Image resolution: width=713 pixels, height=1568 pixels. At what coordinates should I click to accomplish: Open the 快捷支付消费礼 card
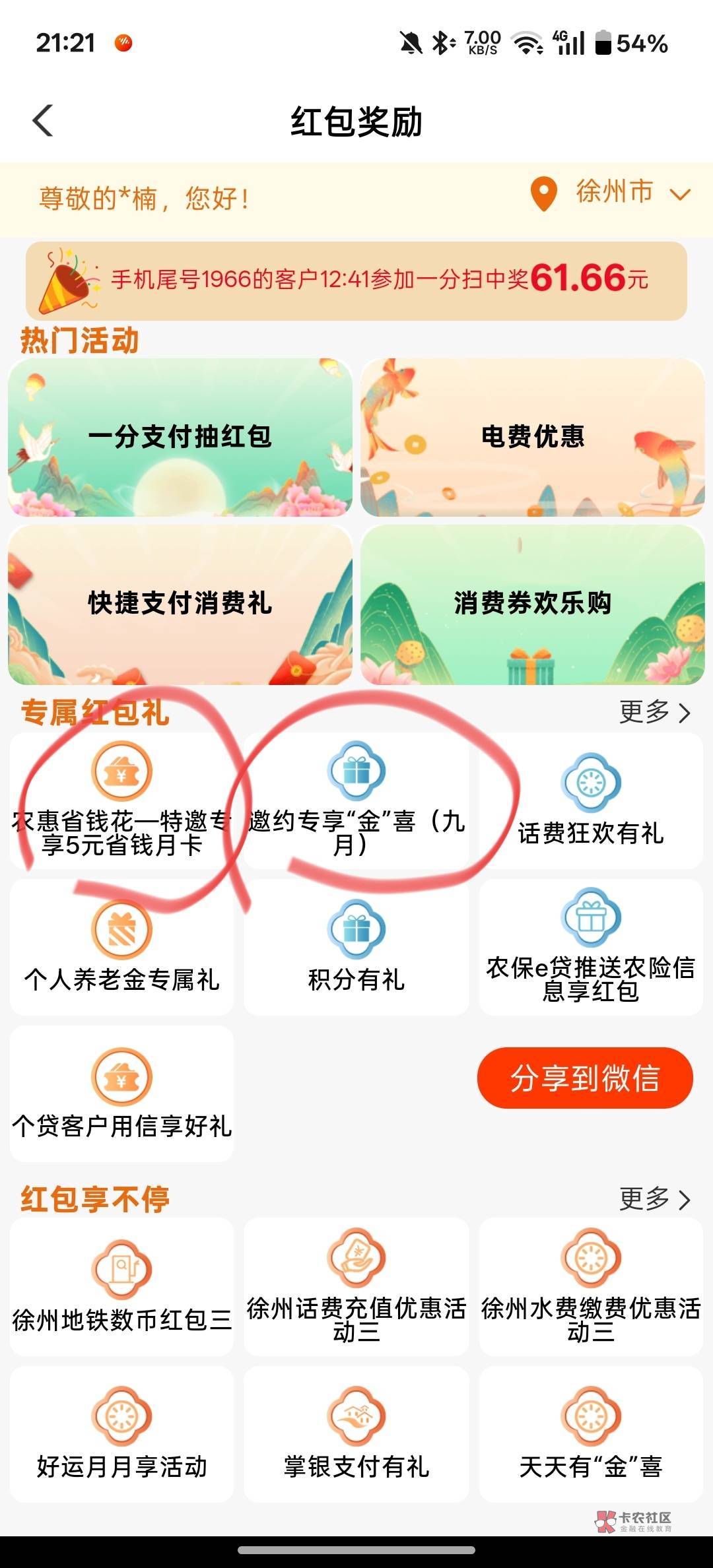click(180, 604)
